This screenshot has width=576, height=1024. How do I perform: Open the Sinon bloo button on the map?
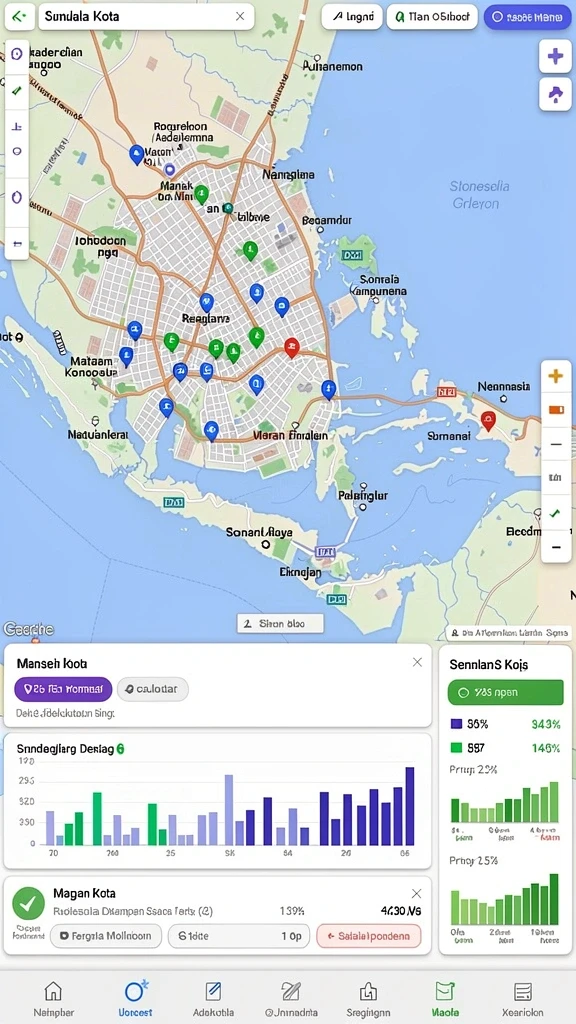tap(280, 624)
